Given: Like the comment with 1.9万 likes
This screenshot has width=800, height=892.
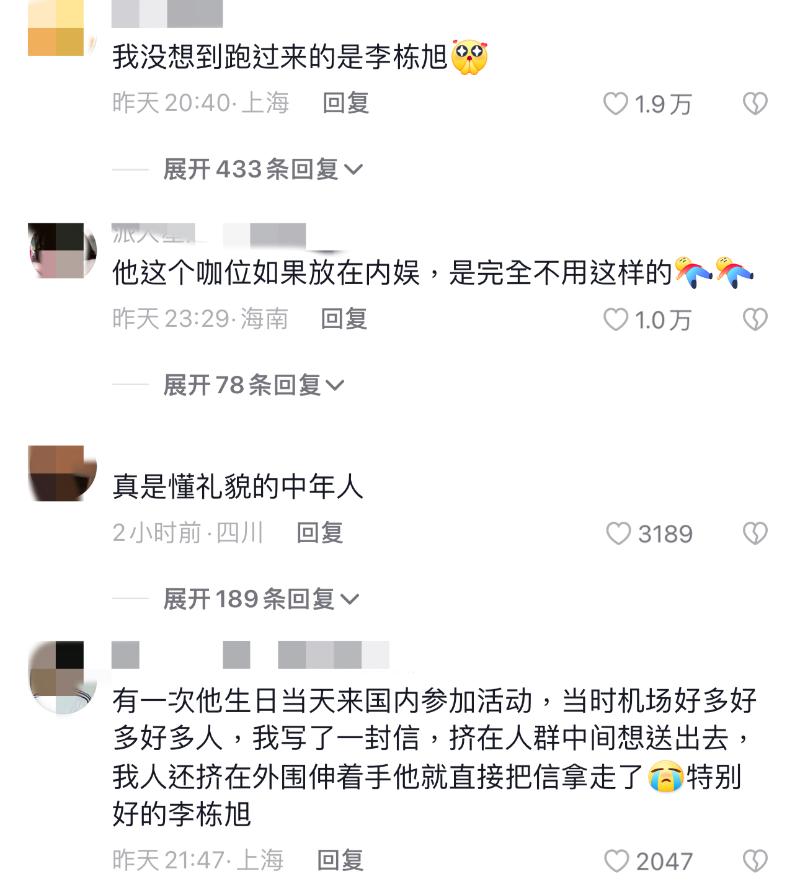Looking at the screenshot, I should (x=616, y=104).
